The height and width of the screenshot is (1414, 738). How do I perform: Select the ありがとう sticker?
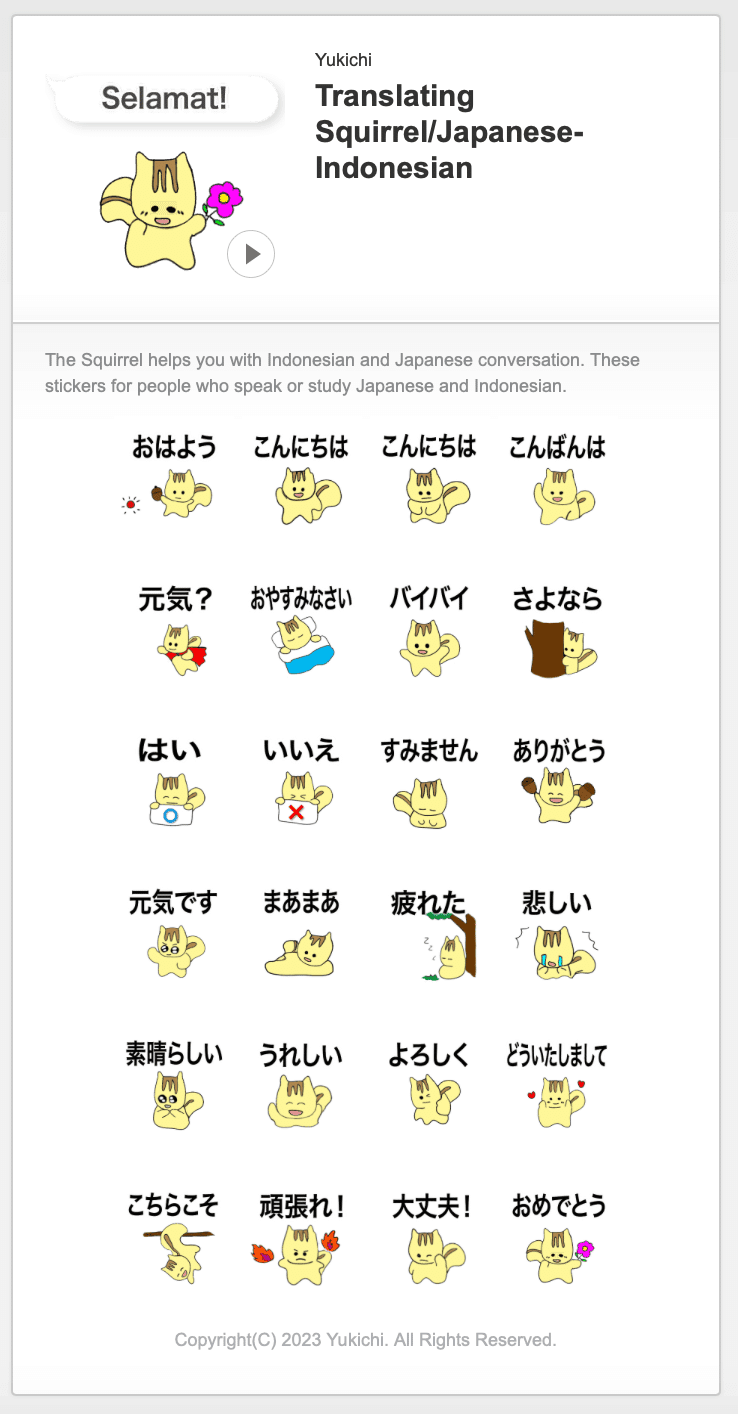pos(558,782)
